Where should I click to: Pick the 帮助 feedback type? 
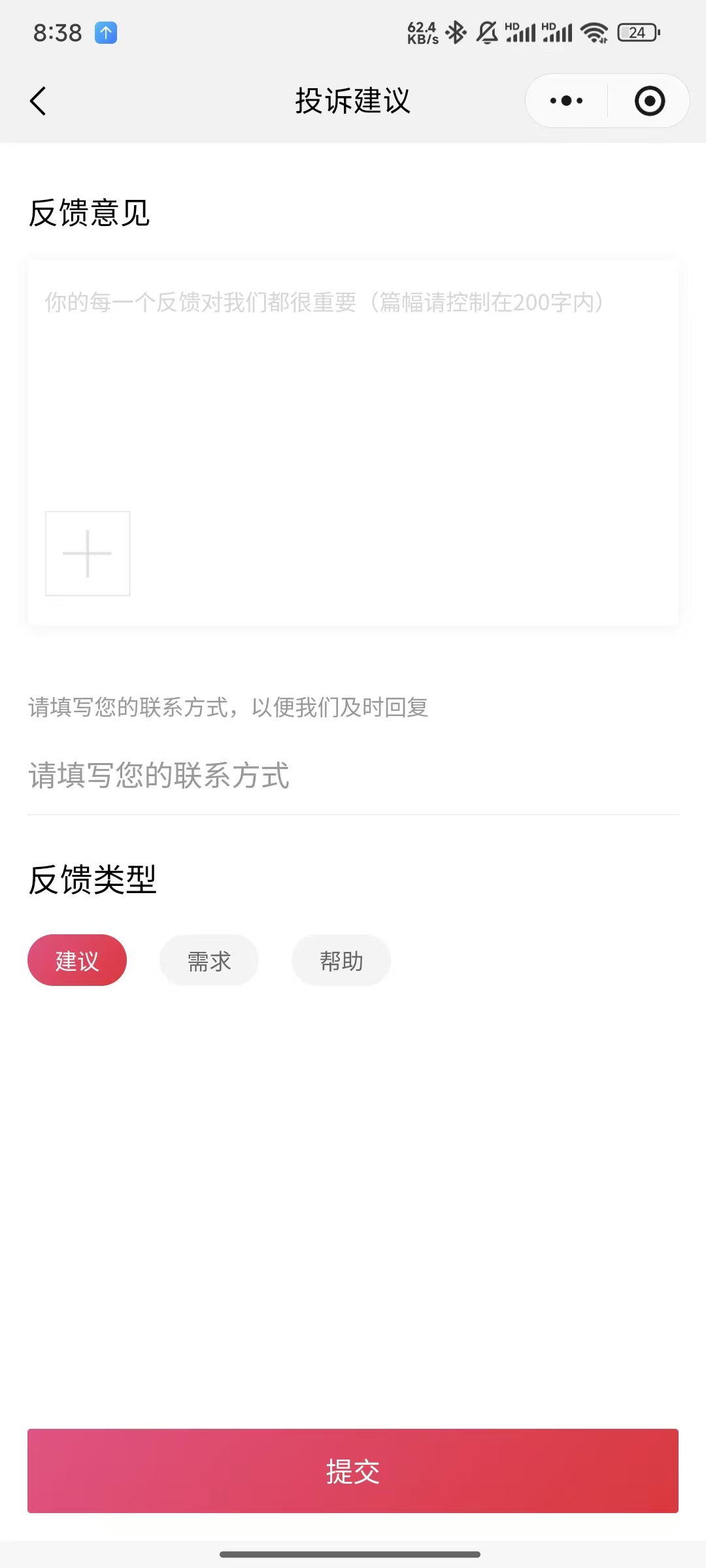coord(341,960)
